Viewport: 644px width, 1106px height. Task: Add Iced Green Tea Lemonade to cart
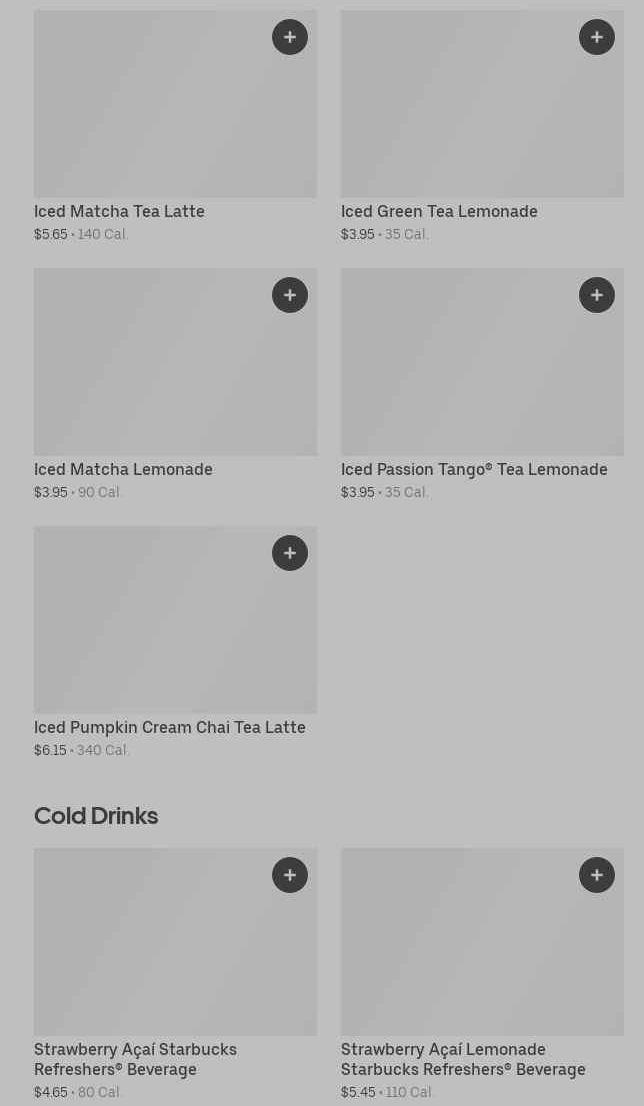pyautogui.click(x=597, y=37)
